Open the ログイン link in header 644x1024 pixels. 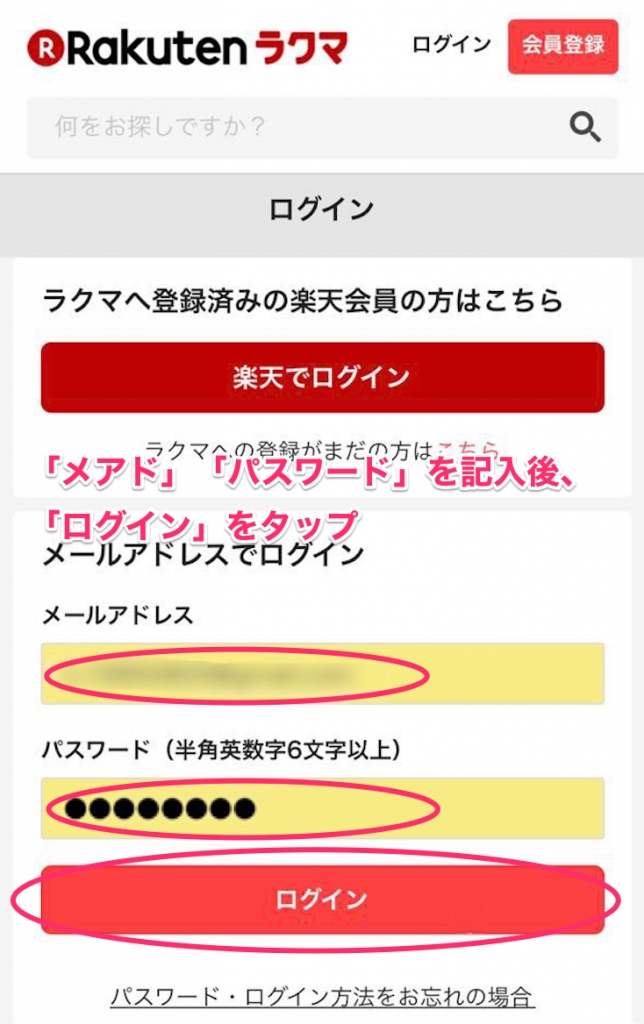451,44
